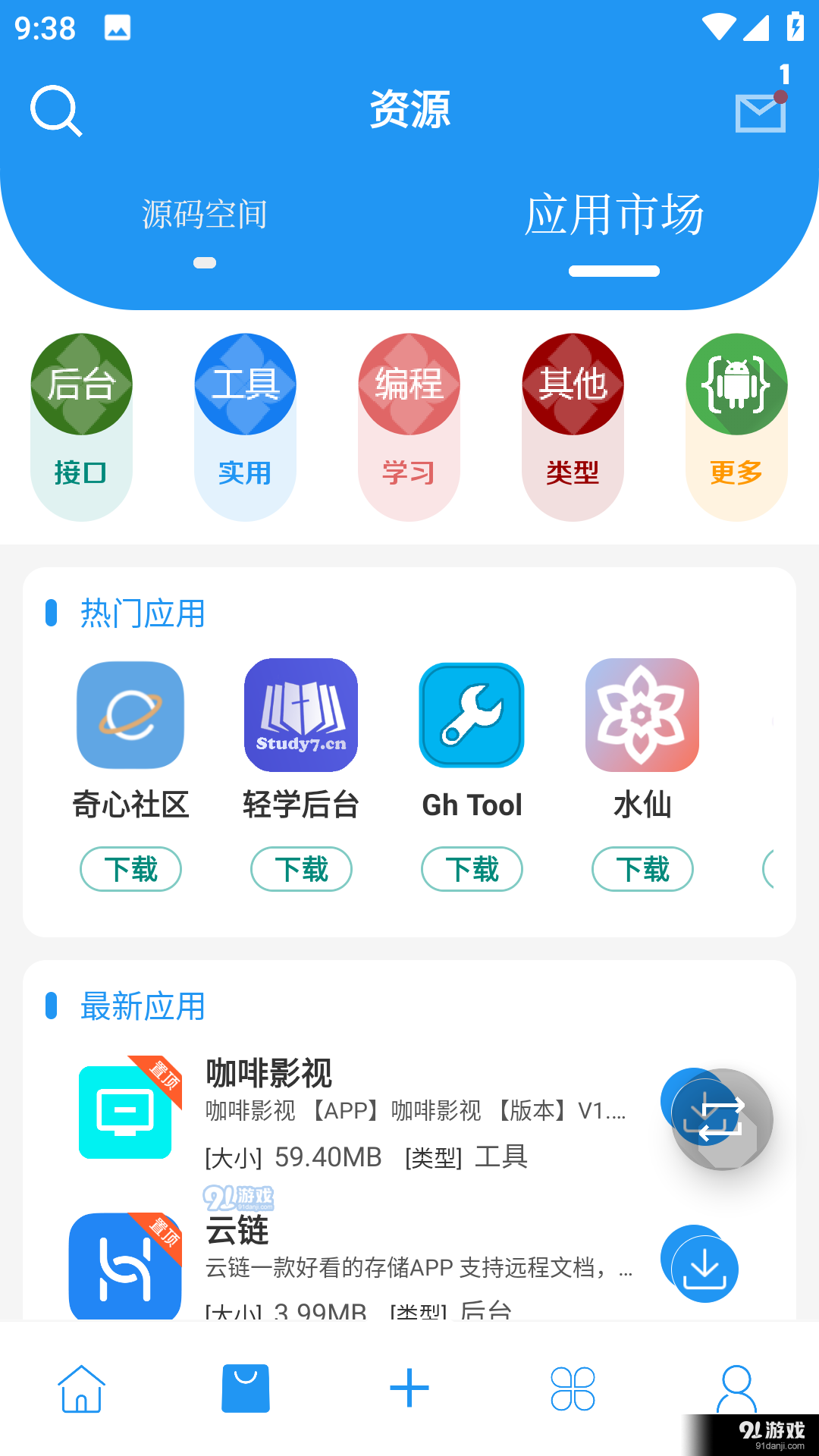This screenshot has height=1456, width=819.
Task: Open the profile icon in bottom navigation
Action: pyautogui.click(x=736, y=1389)
